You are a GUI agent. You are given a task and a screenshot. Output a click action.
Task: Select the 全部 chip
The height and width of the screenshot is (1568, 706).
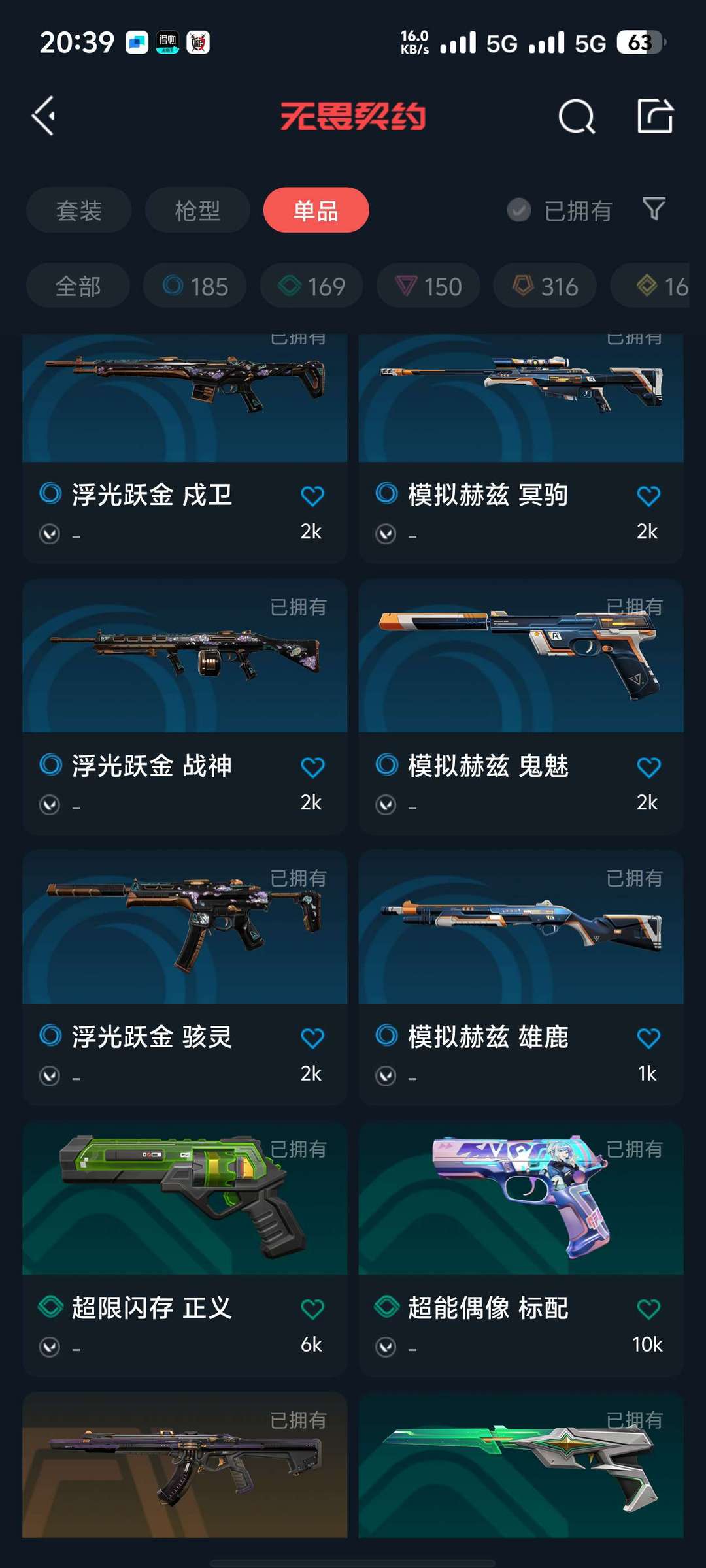78,286
